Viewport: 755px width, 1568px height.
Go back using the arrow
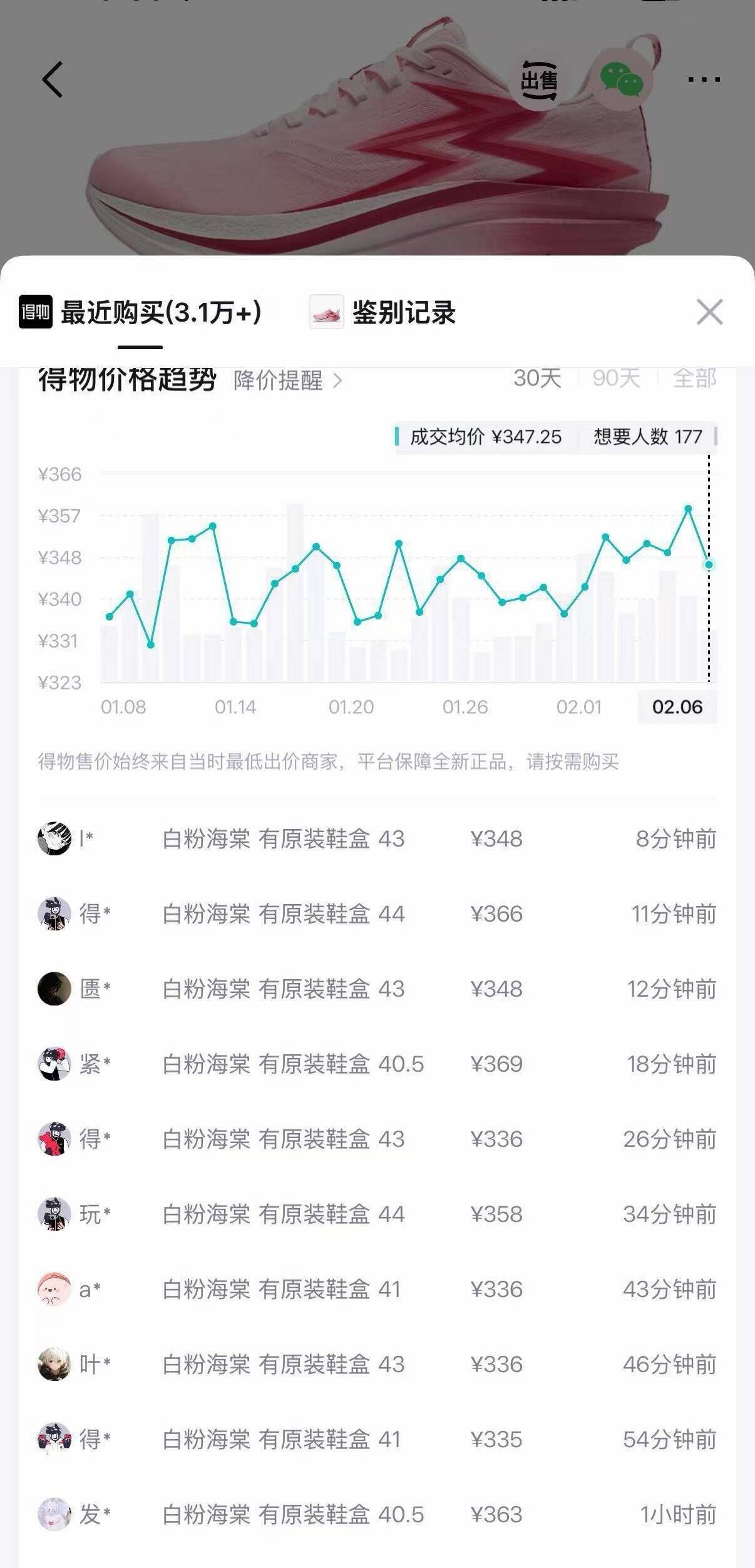(53, 79)
